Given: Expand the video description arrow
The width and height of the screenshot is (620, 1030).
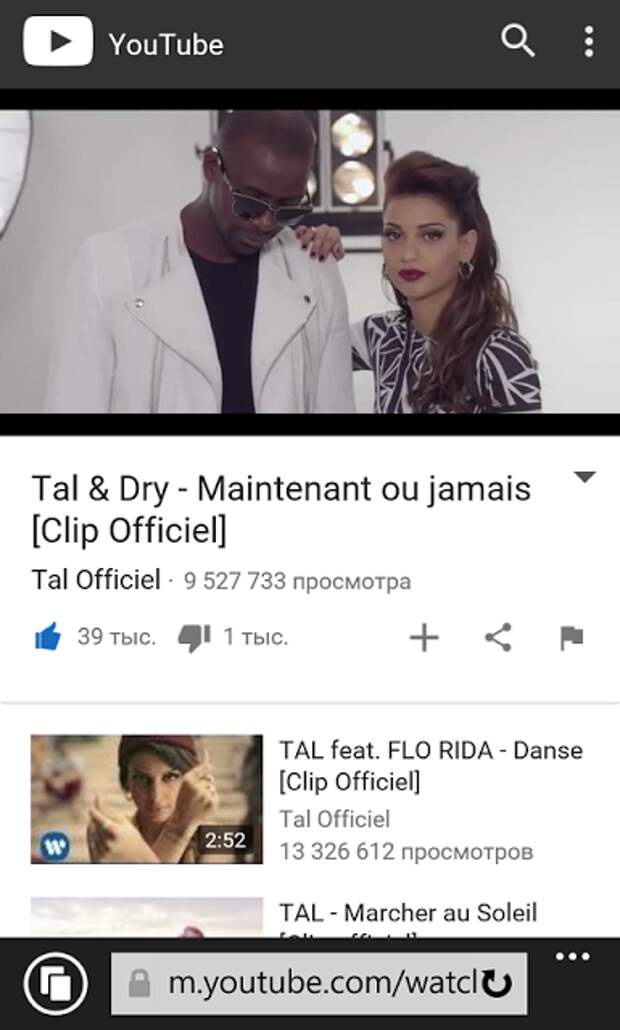Looking at the screenshot, I should coord(585,477).
